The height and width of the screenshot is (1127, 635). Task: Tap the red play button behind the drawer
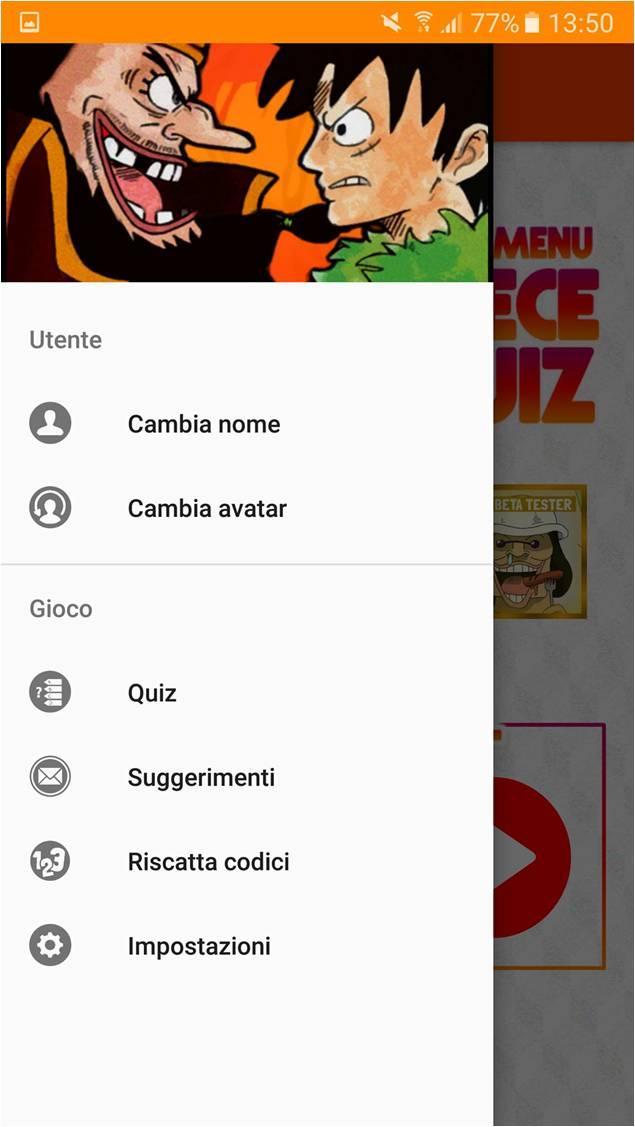[533, 857]
